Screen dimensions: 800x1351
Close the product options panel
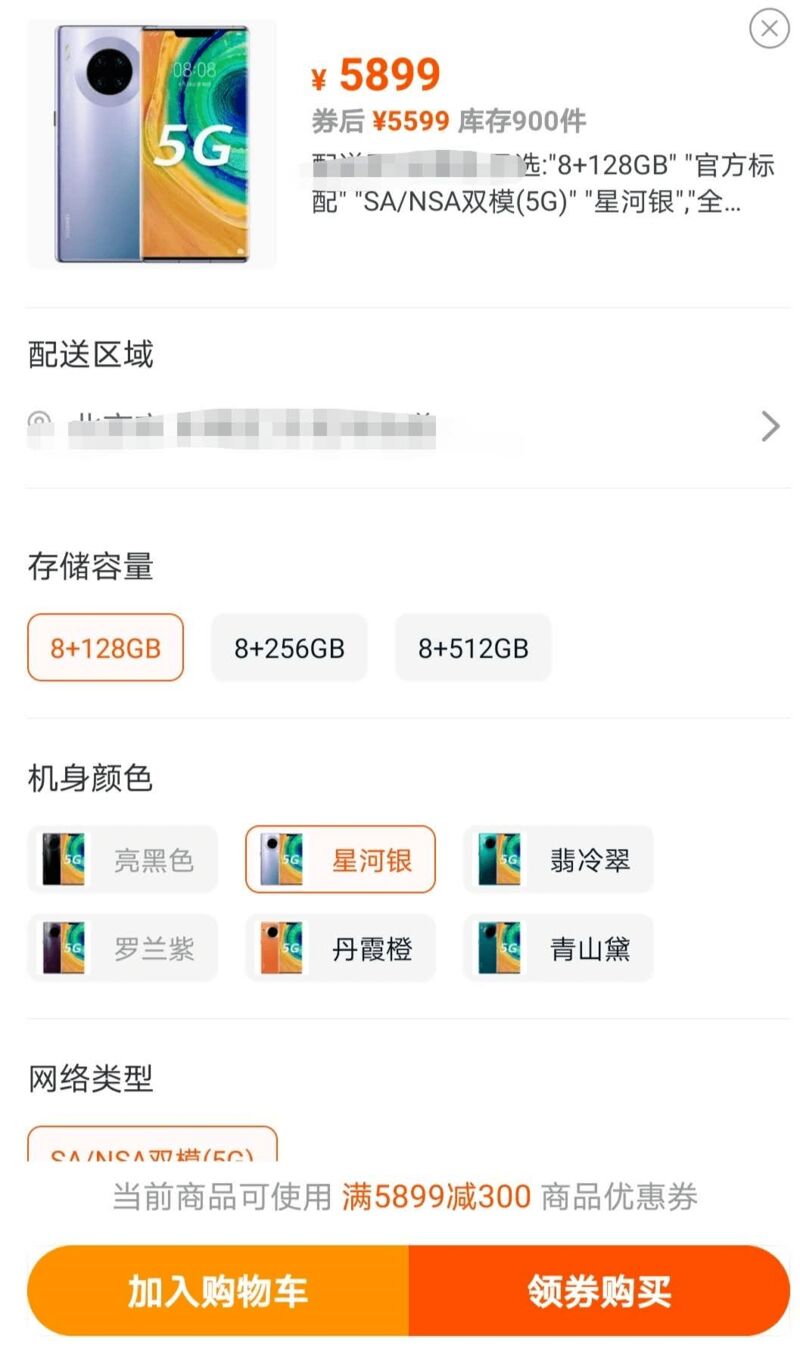tap(769, 28)
